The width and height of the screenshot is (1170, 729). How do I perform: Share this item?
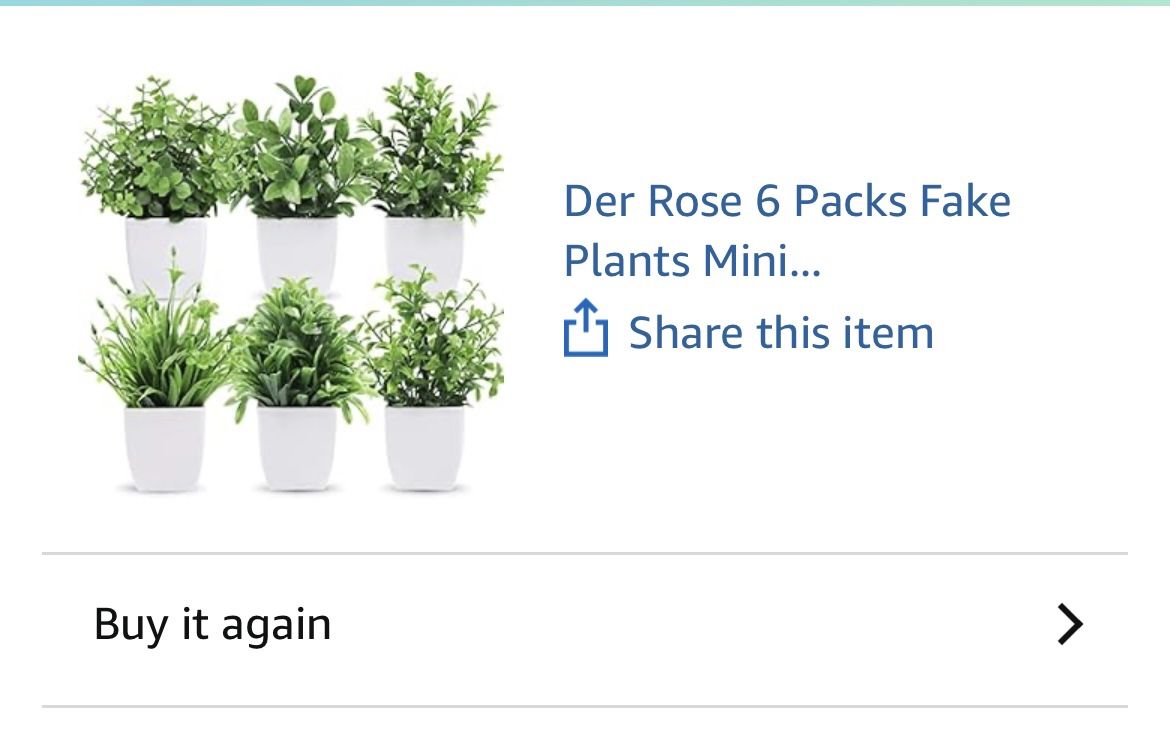click(x=748, y=331)
